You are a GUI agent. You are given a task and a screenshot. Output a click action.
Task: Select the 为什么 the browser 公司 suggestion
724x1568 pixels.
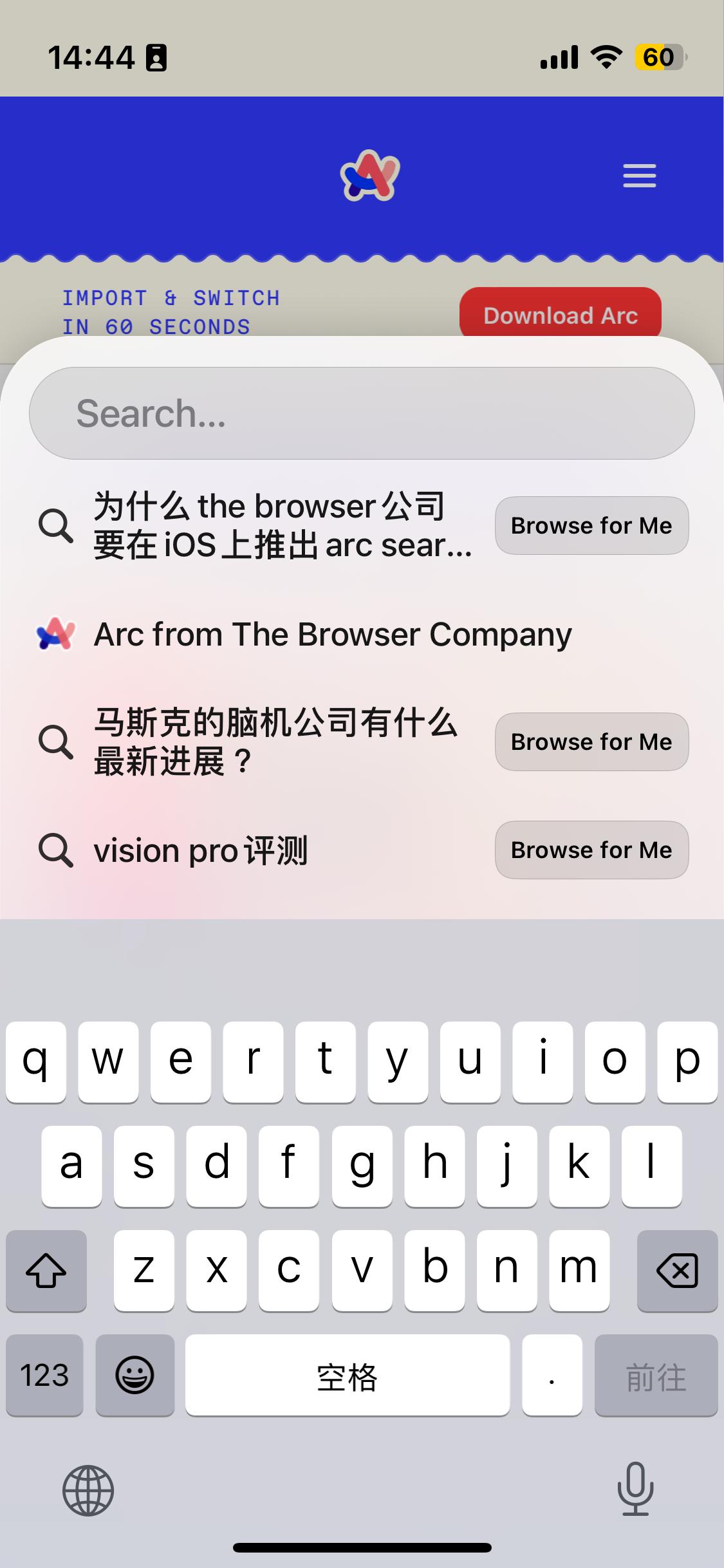282,525
